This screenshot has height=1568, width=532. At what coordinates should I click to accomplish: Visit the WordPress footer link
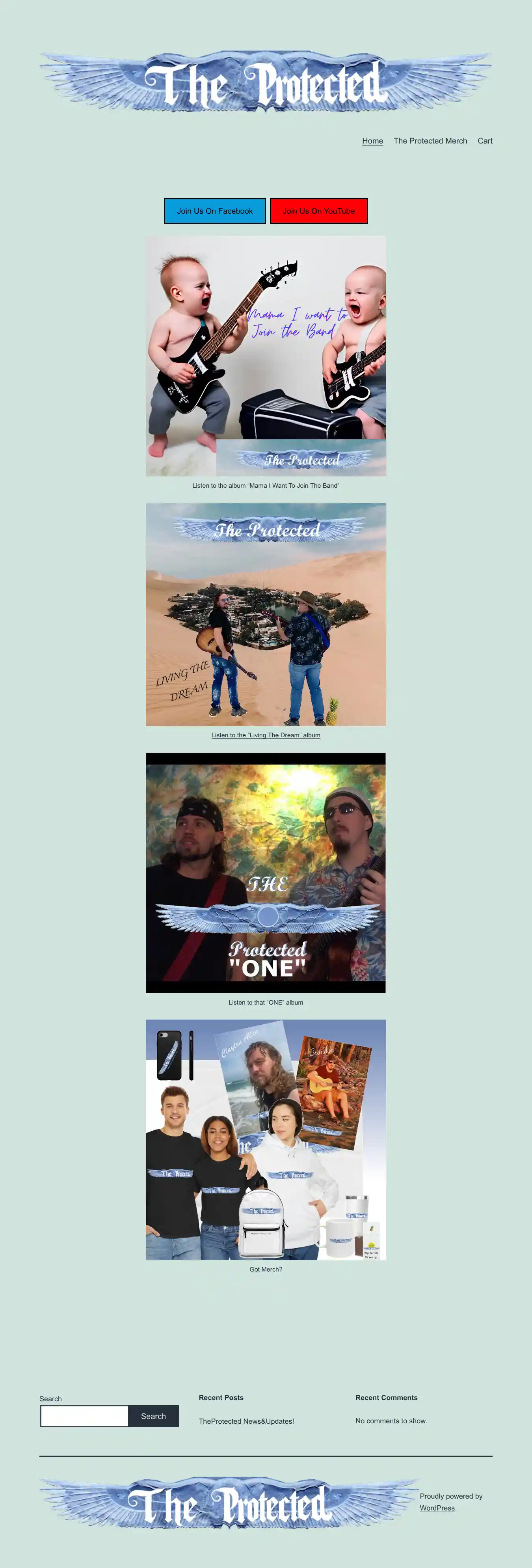[x=436, y=1508]
